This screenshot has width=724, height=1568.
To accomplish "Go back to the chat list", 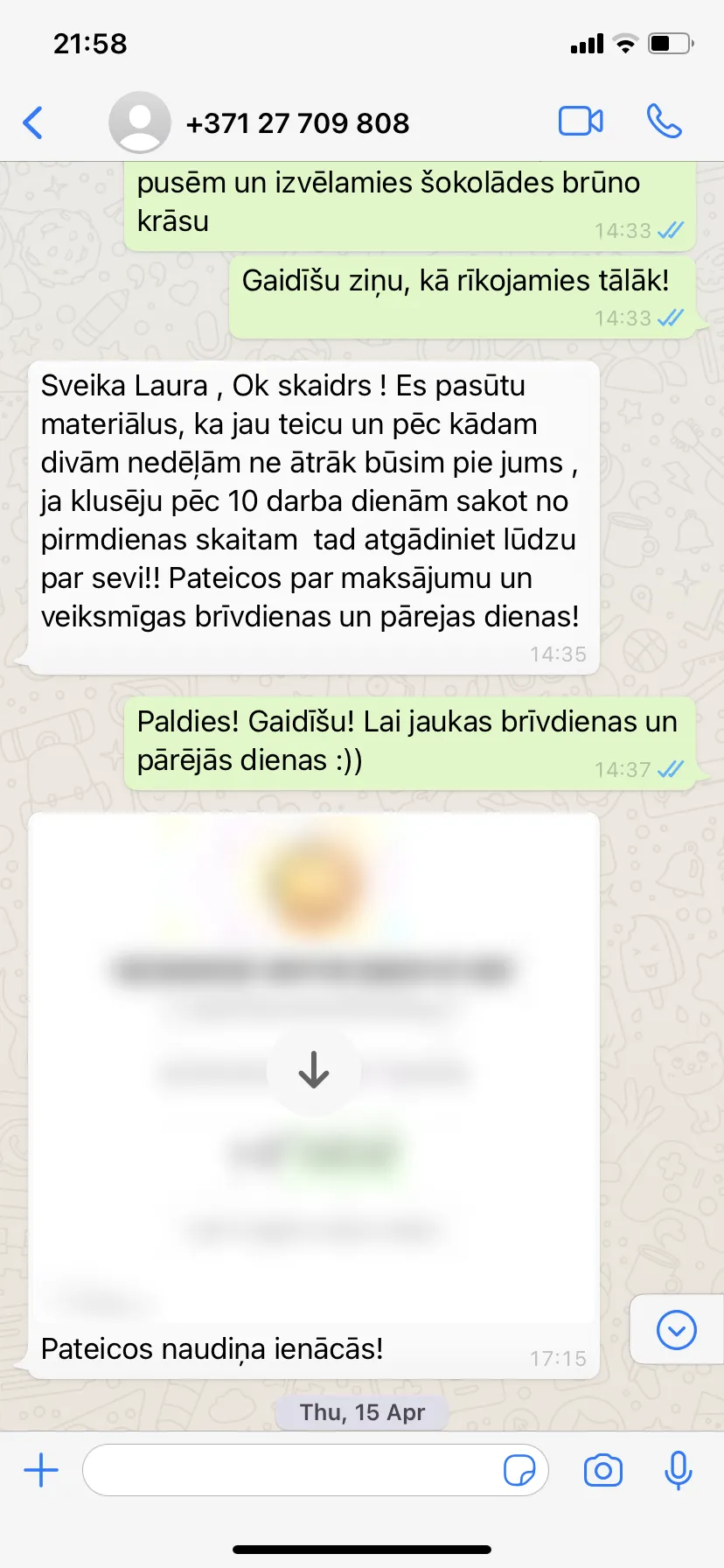I will tap(33, 122).
